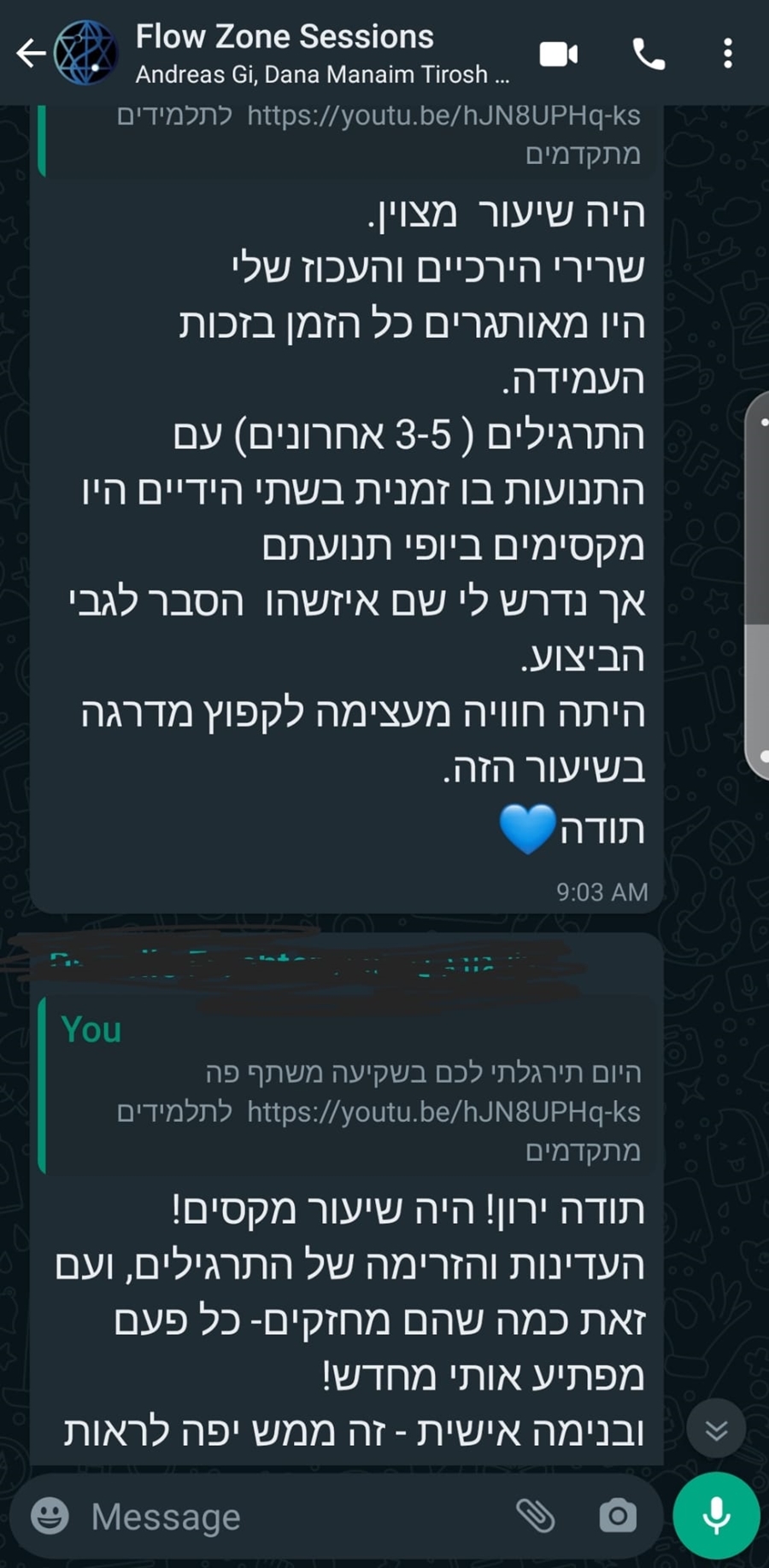769x1568 pixels.
Task: Attach a file with the paperclip
Action: (536, 1516)
